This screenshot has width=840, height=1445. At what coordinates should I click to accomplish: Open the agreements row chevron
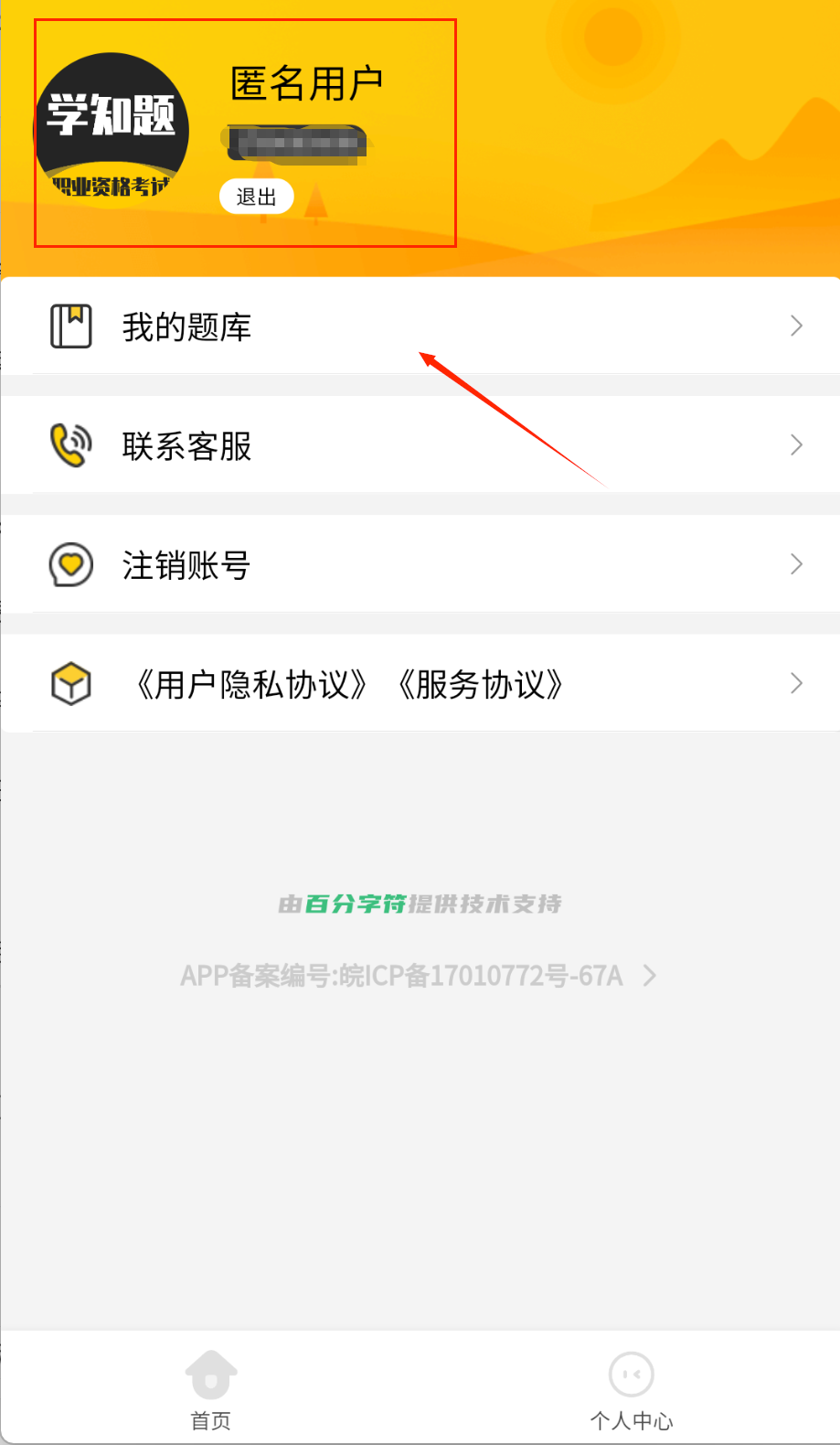[x=796, y=683]
